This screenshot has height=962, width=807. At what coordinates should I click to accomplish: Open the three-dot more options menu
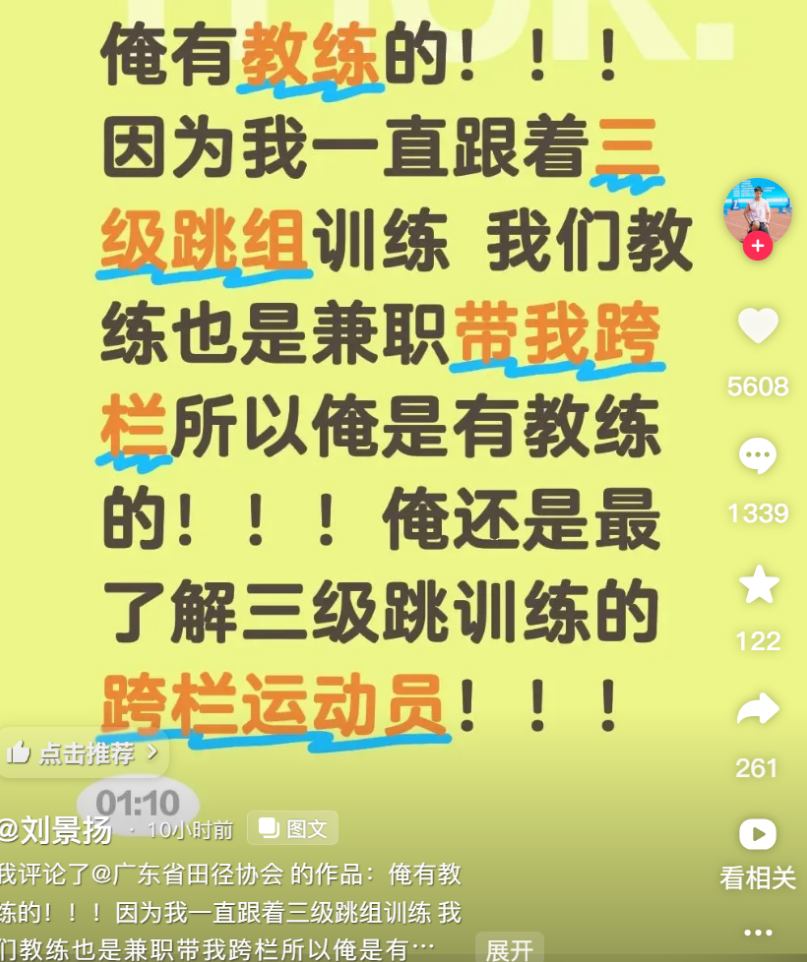[757, 932]
